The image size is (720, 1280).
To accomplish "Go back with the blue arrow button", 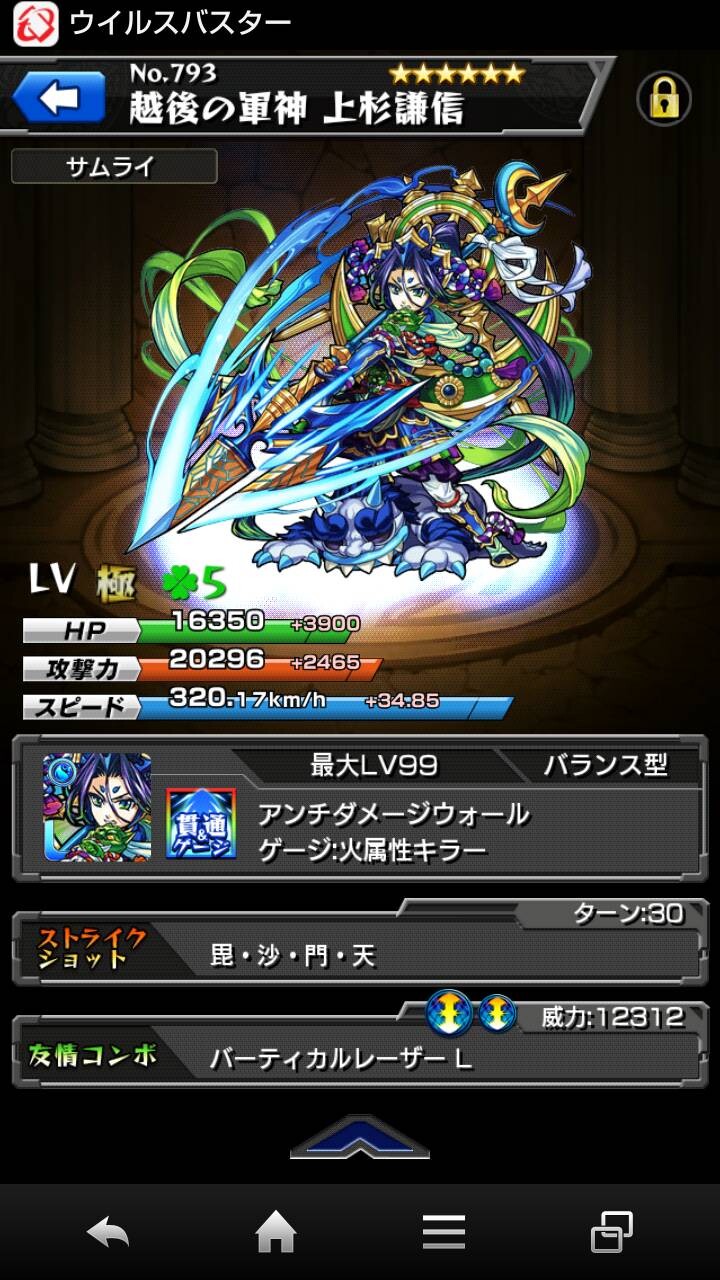I will (x=58, y=99).
